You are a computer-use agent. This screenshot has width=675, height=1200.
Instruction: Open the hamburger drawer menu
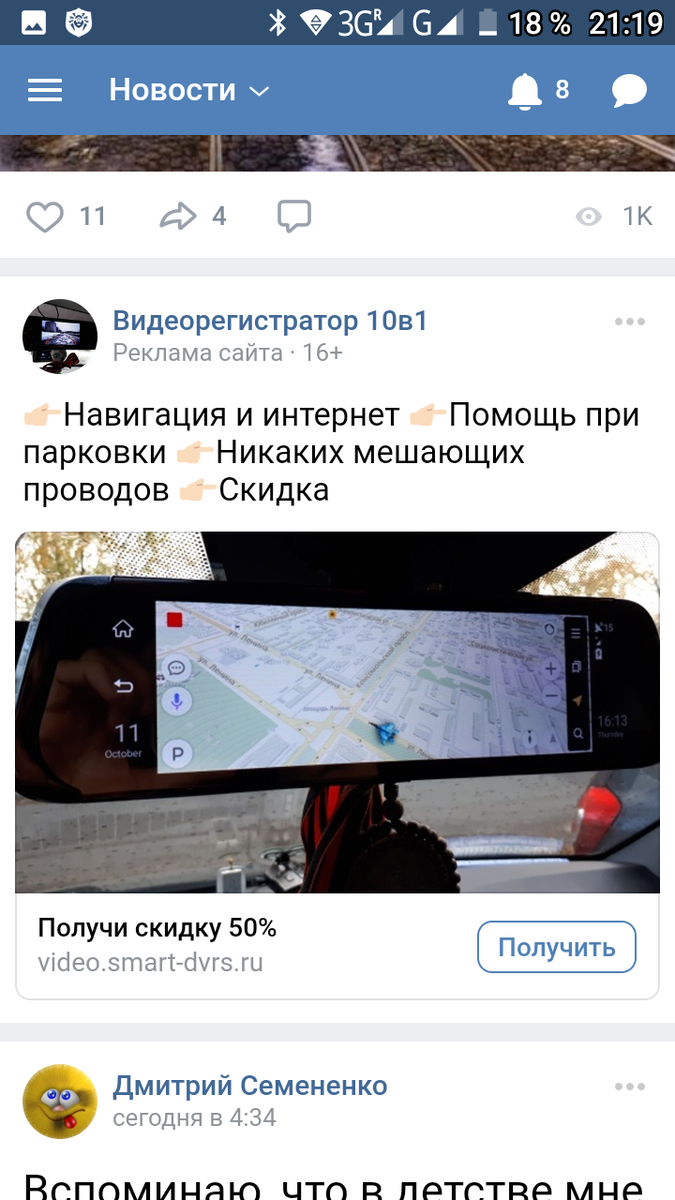click(x=45, y=91)
